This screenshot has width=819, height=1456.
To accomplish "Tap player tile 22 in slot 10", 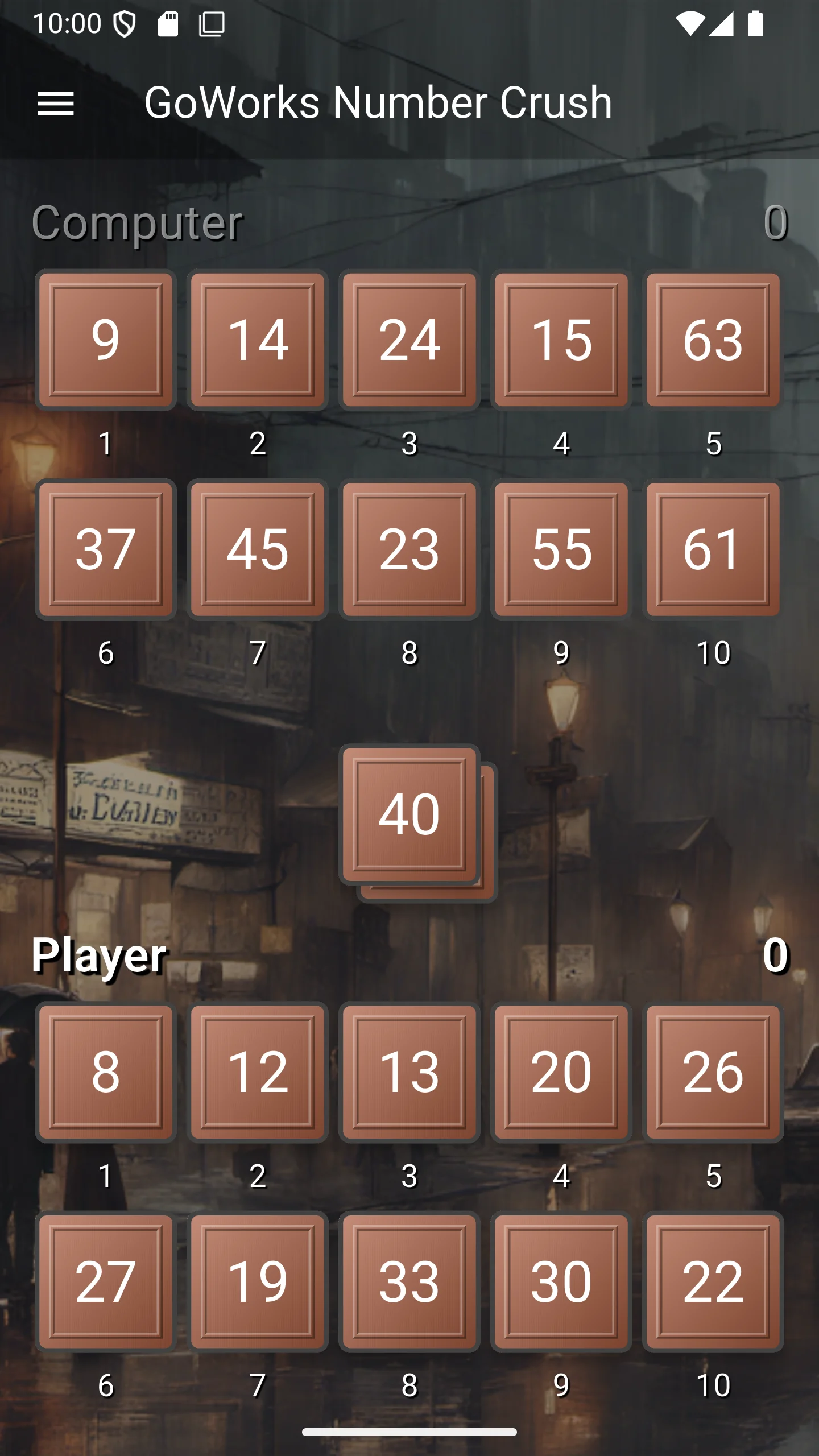I will click(713, 1281).
